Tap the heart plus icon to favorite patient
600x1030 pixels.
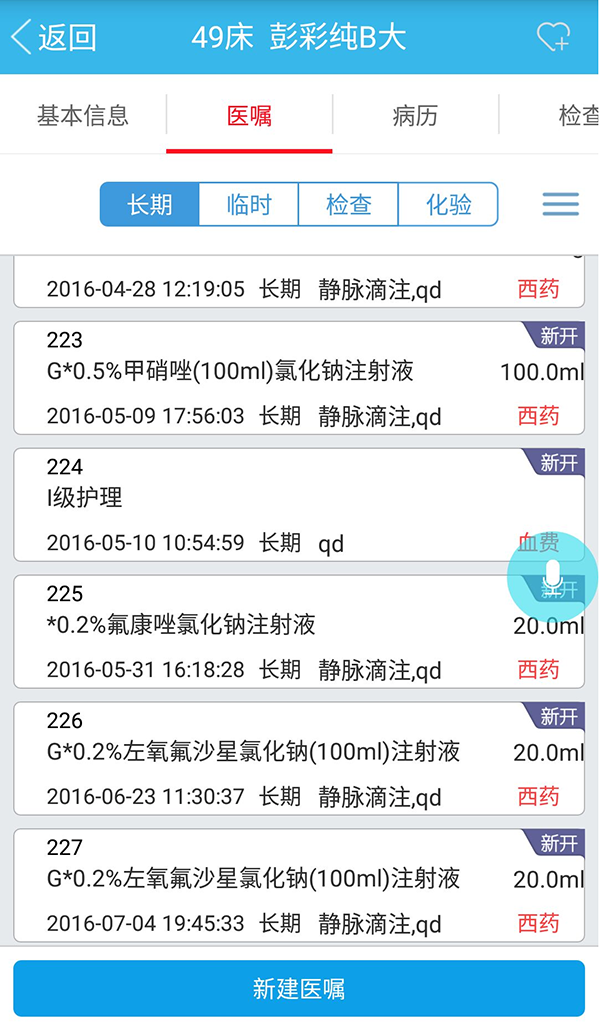(553, 38)
